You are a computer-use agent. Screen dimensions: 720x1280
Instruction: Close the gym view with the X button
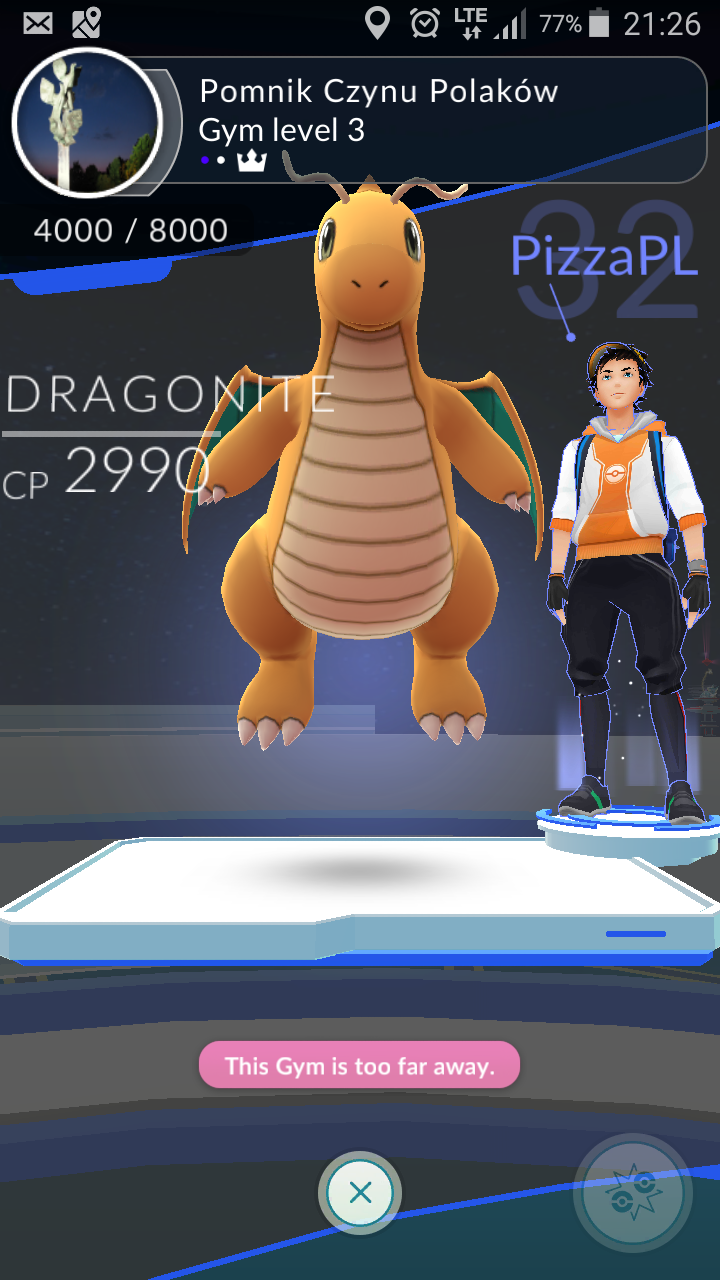point(360,1192)
